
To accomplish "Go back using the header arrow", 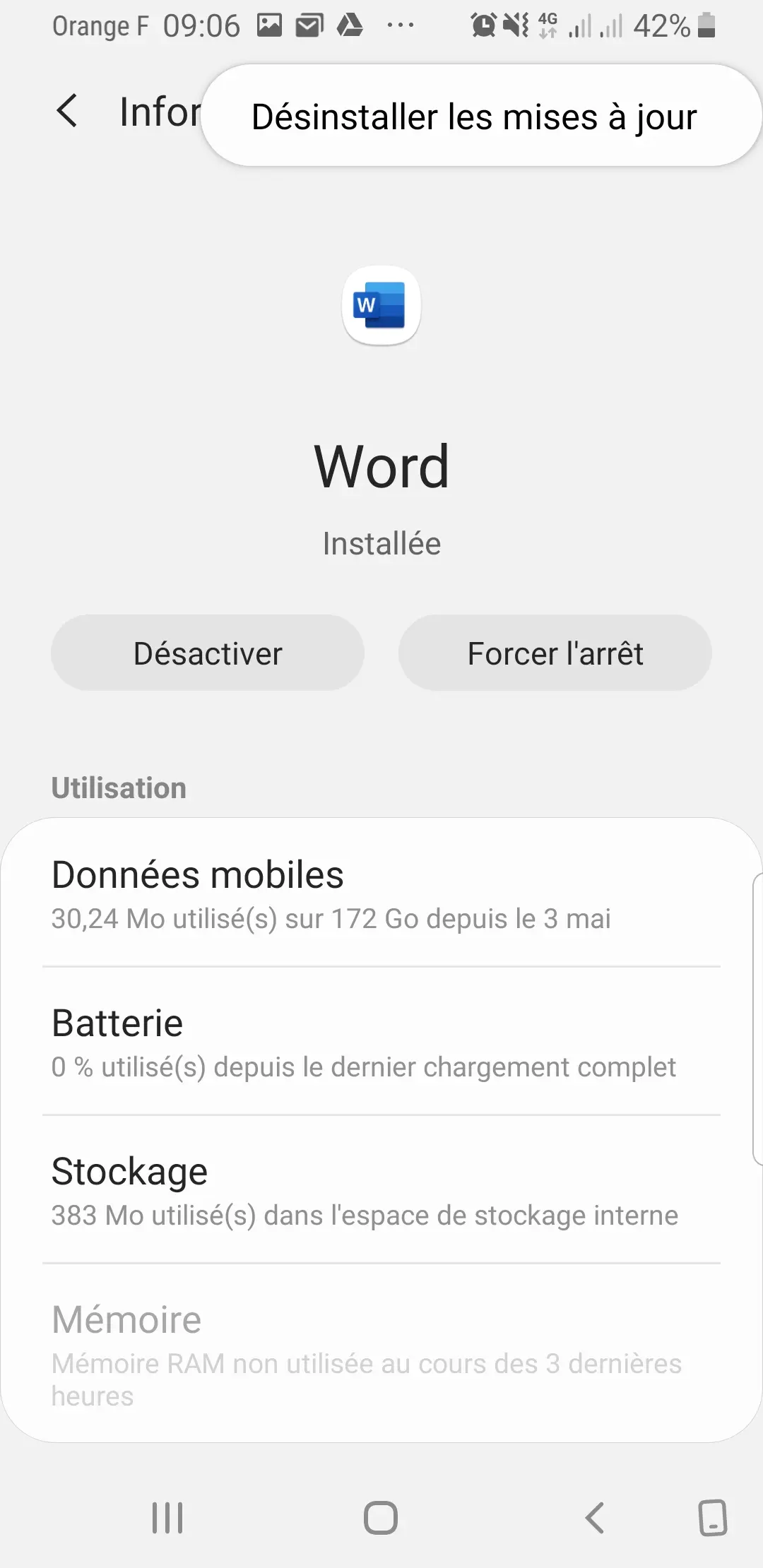I will coord(67,111).
